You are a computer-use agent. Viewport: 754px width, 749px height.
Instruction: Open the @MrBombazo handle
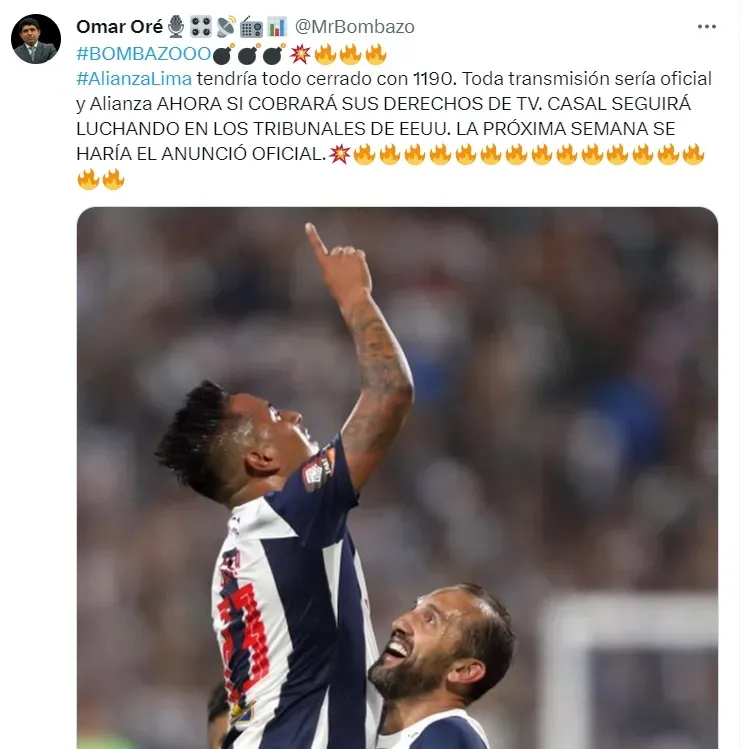[354, 27]
